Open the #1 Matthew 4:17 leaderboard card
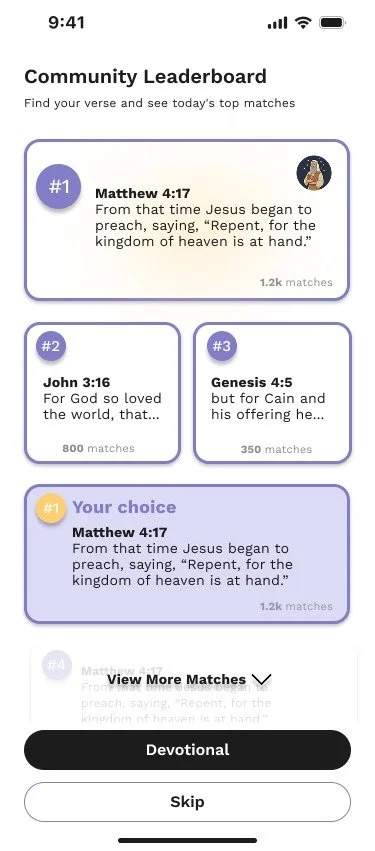The width and height of the screenshot is (375, 851). (x=187, y=220)
